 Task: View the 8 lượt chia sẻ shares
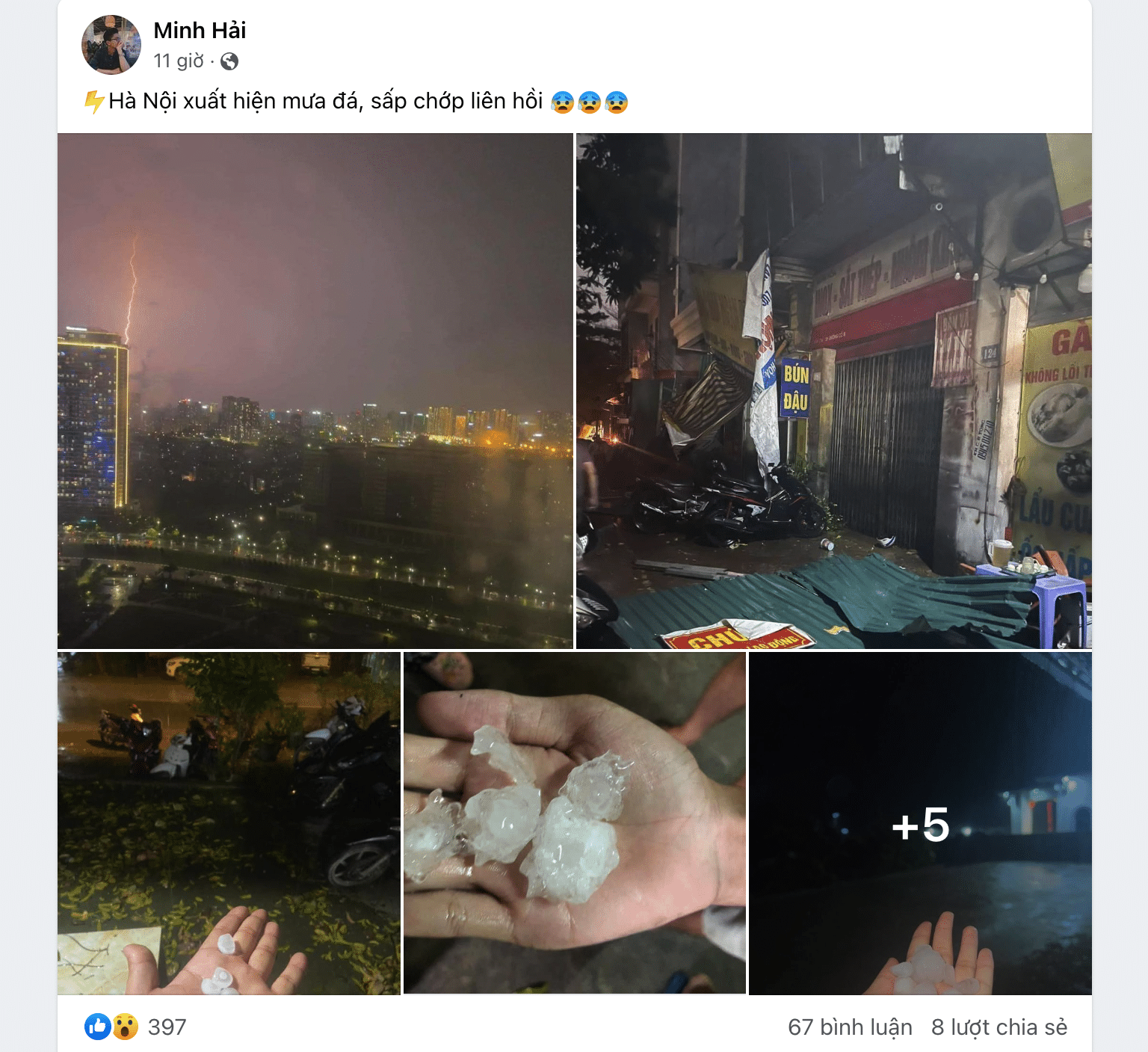(x=999, y=1027)
